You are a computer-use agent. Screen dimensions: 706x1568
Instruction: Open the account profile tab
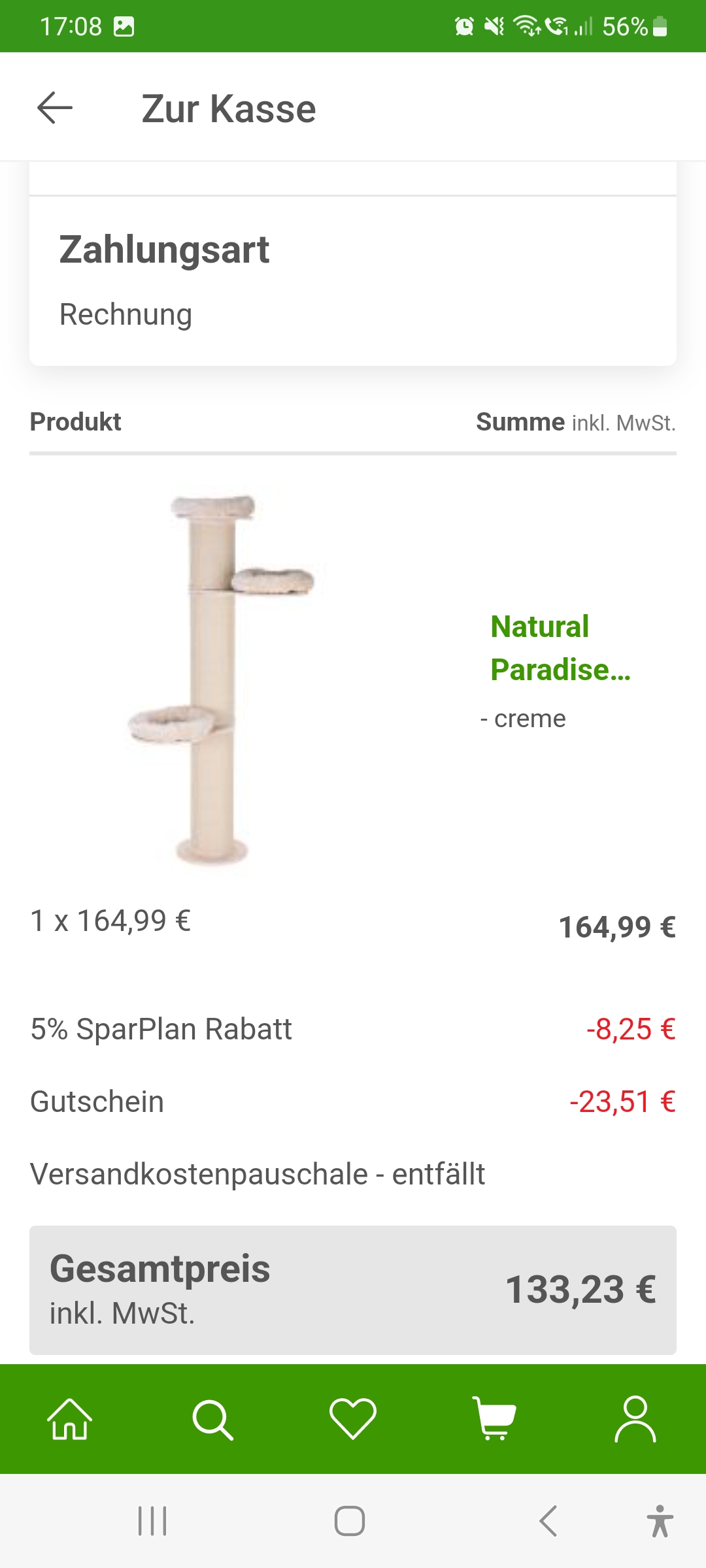point(635,1419)
